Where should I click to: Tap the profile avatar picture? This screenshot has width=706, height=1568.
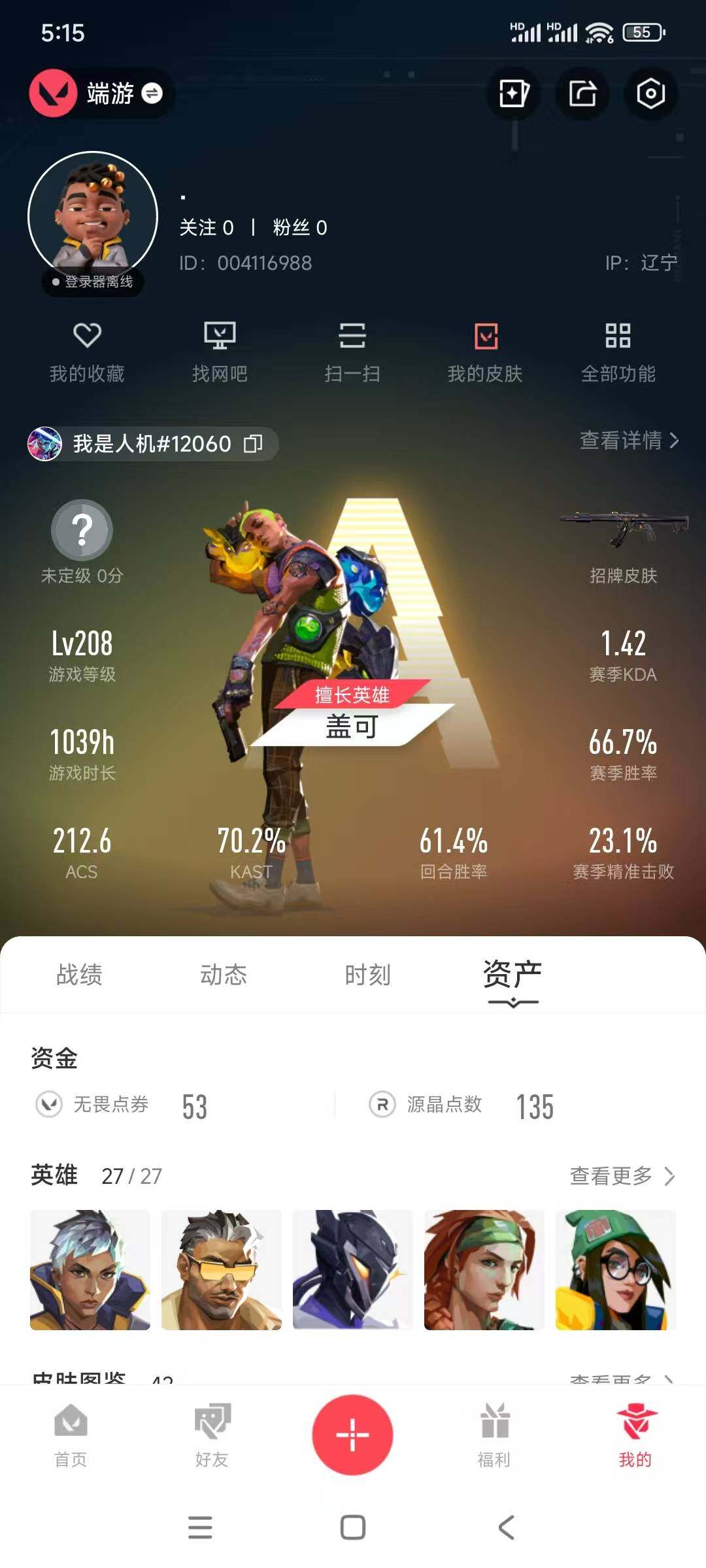[93, 216]
